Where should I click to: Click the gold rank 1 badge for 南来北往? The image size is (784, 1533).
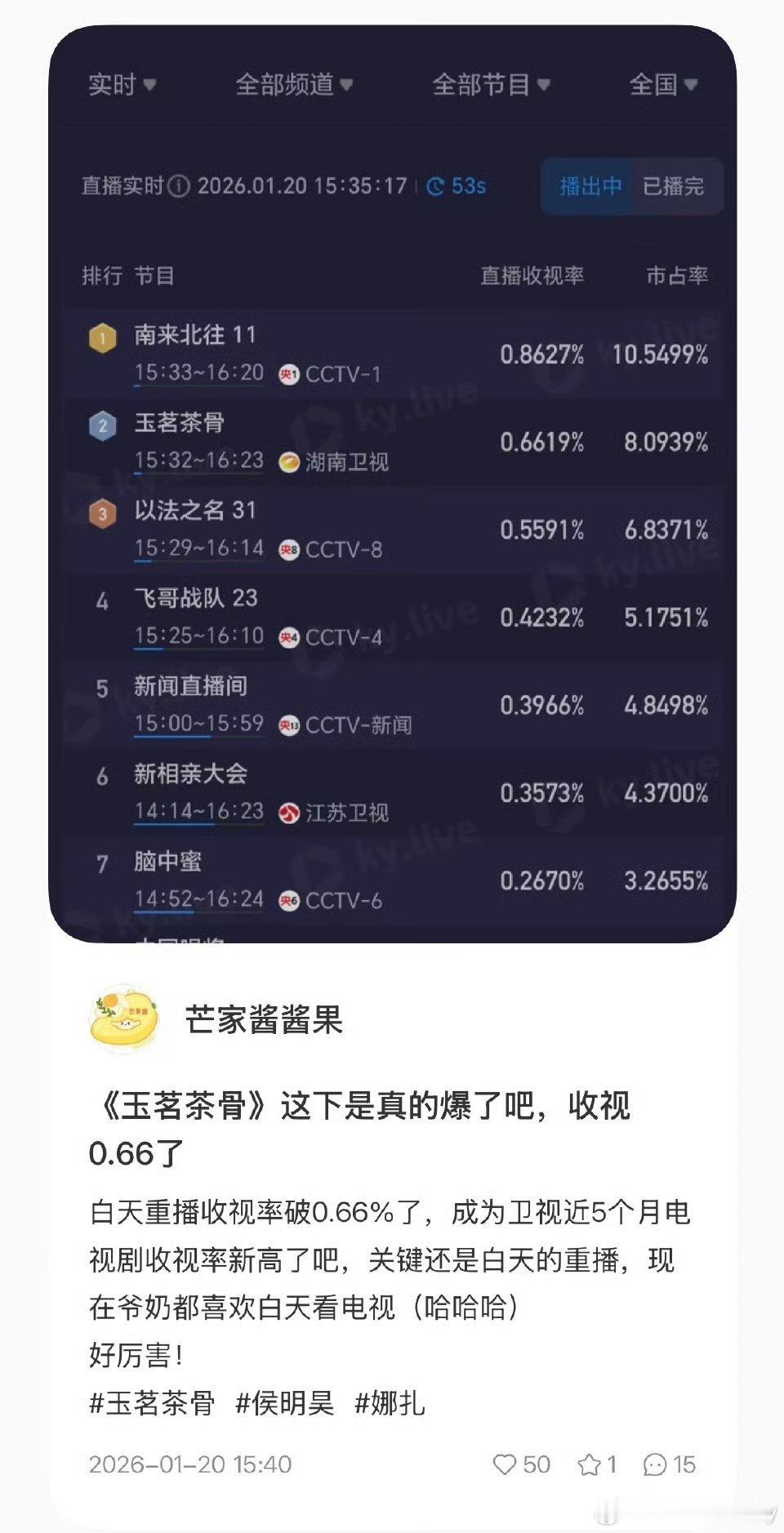[101, 336]
